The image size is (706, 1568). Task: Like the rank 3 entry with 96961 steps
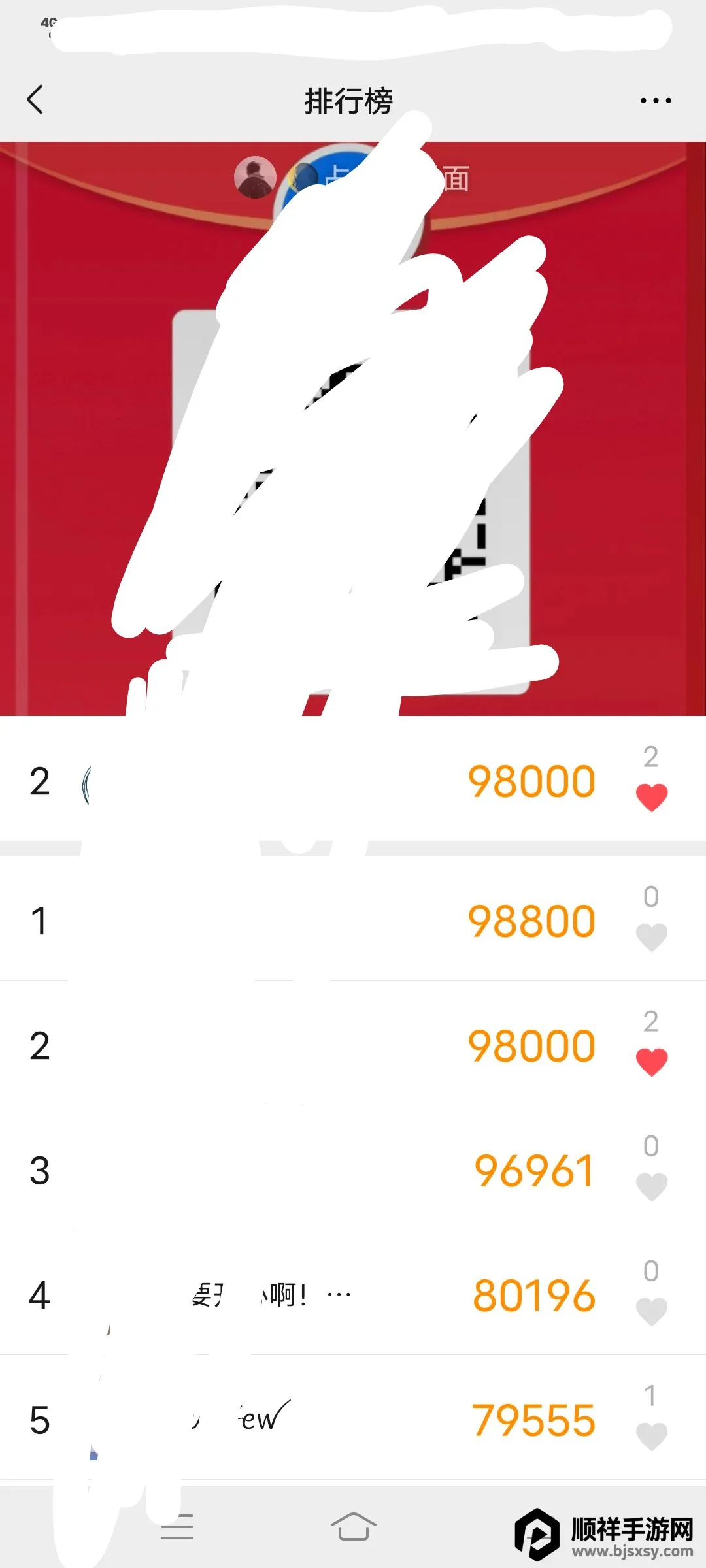pos(651,1186)
